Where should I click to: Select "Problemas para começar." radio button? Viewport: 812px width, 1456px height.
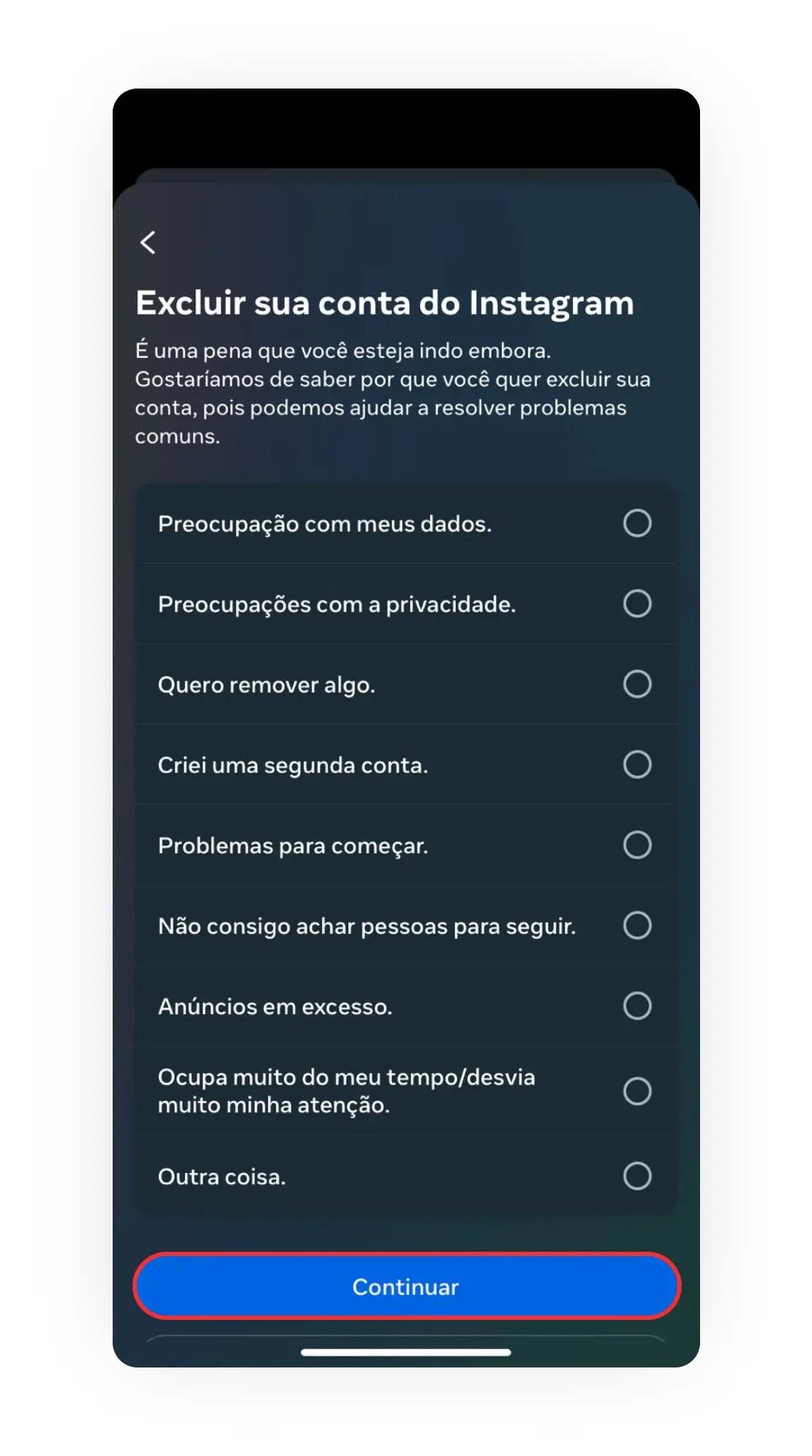tap(638, 845)
